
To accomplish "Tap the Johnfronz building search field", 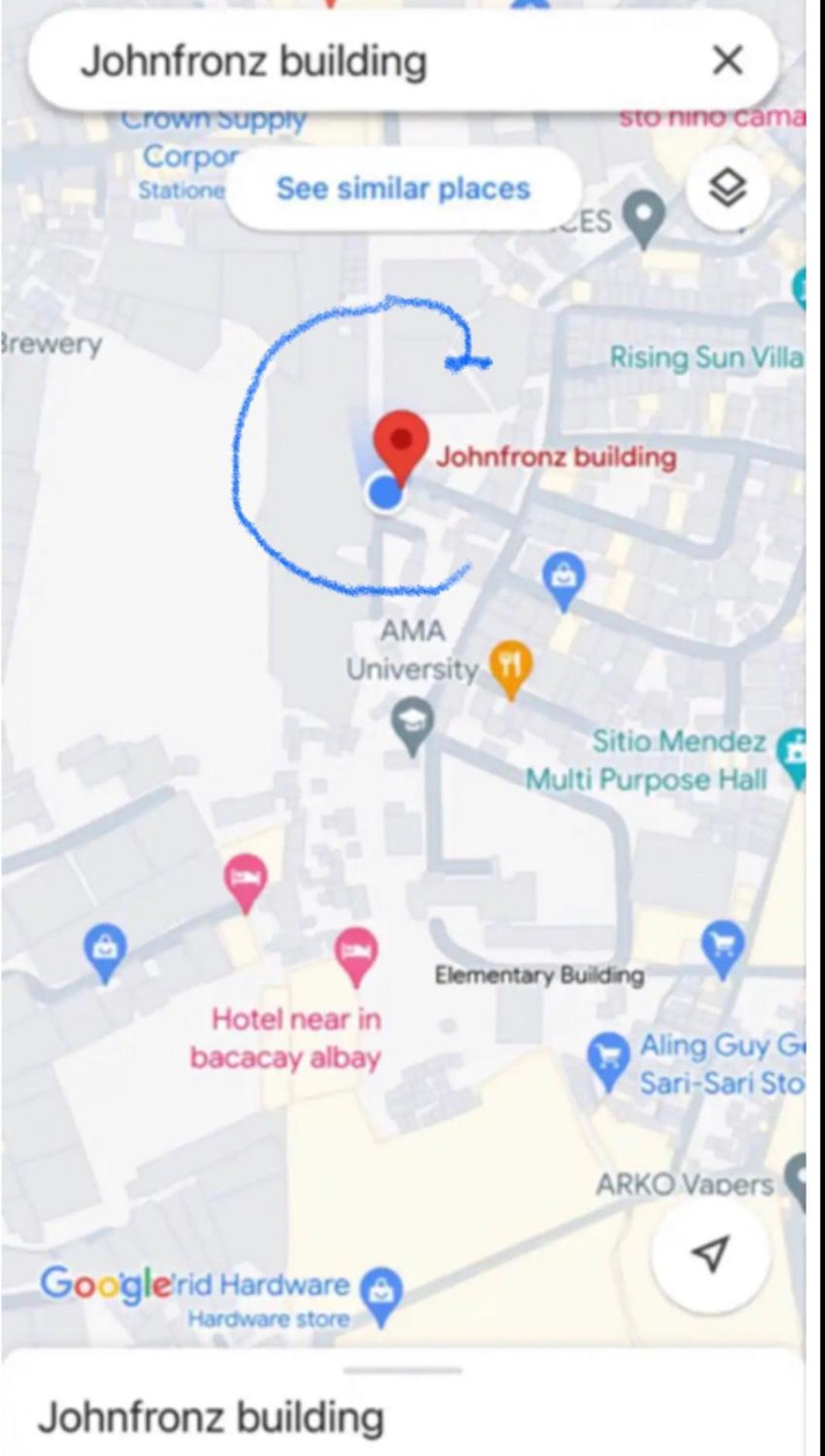I will point(348,62).
